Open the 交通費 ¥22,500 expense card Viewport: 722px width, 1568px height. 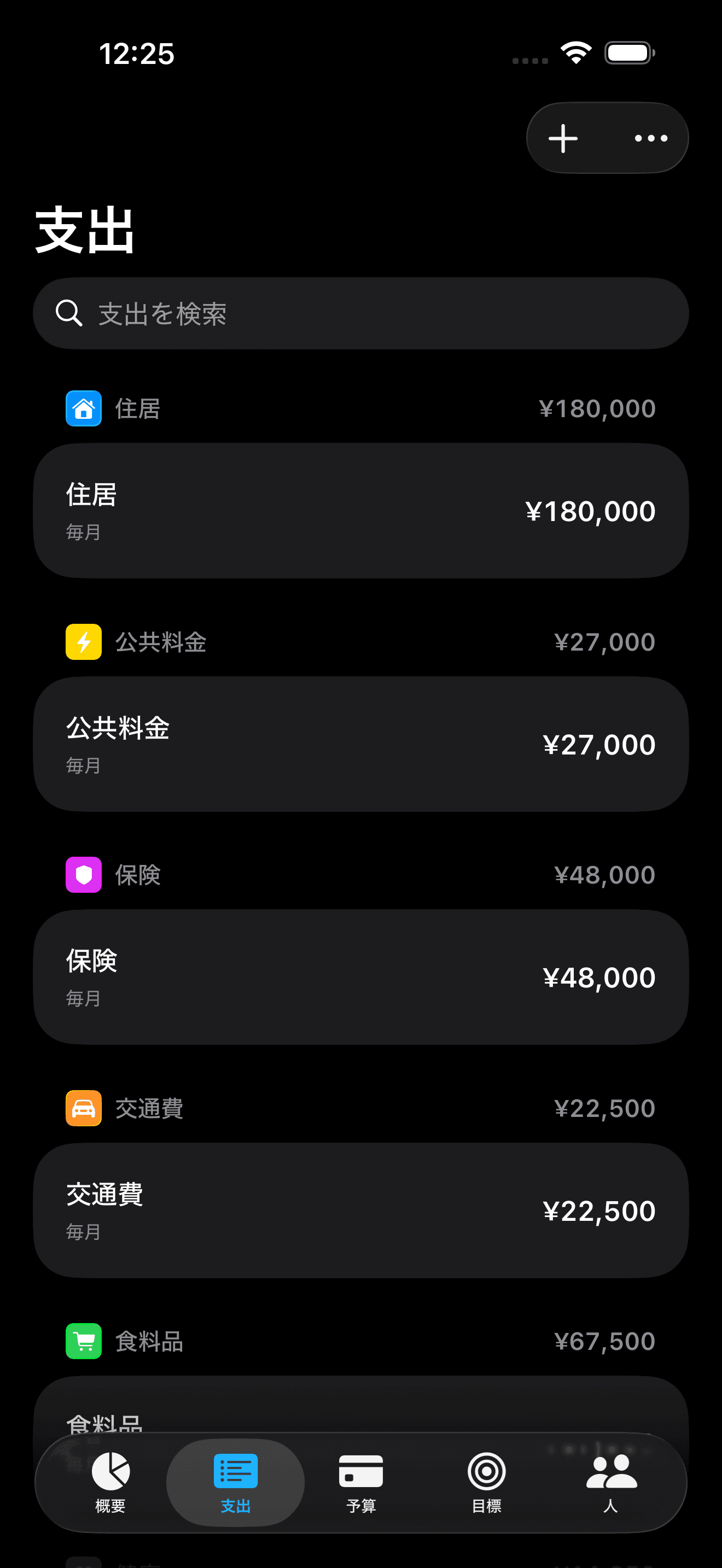click(x=361, y=1209)
